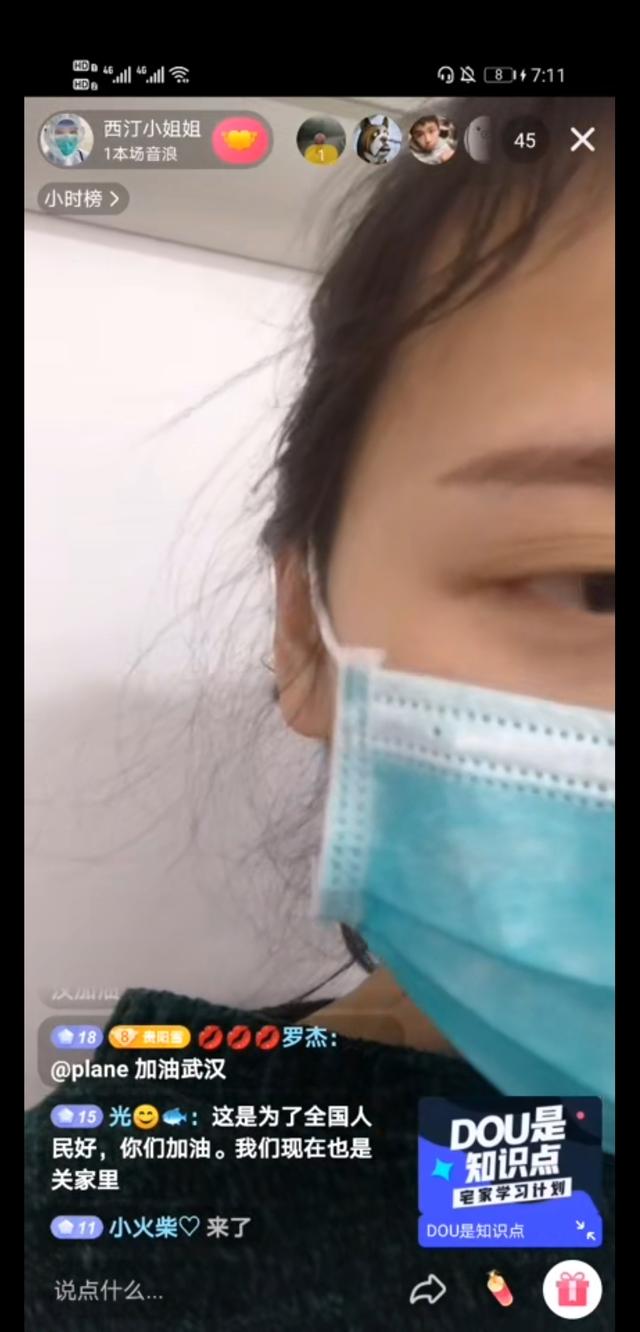Send a quick gift with the lipstick icon

[499, 1289]
